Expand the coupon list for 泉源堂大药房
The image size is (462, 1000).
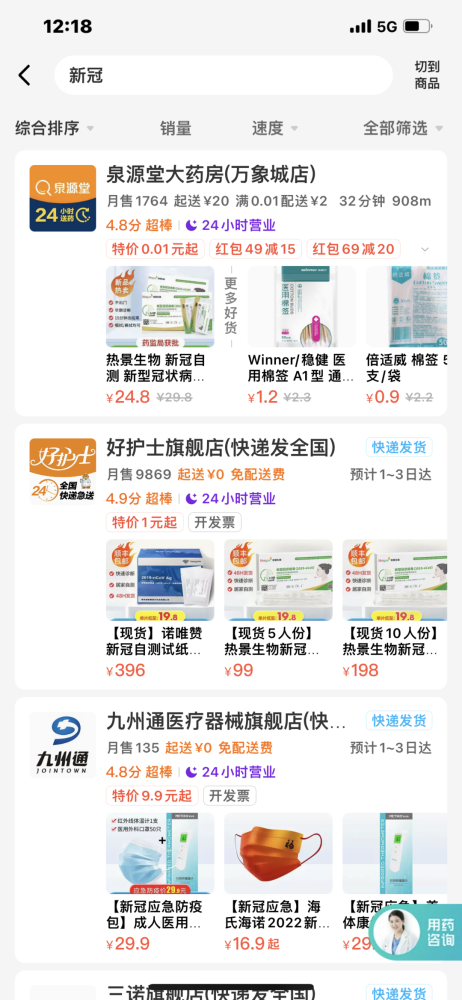(426, 249)
